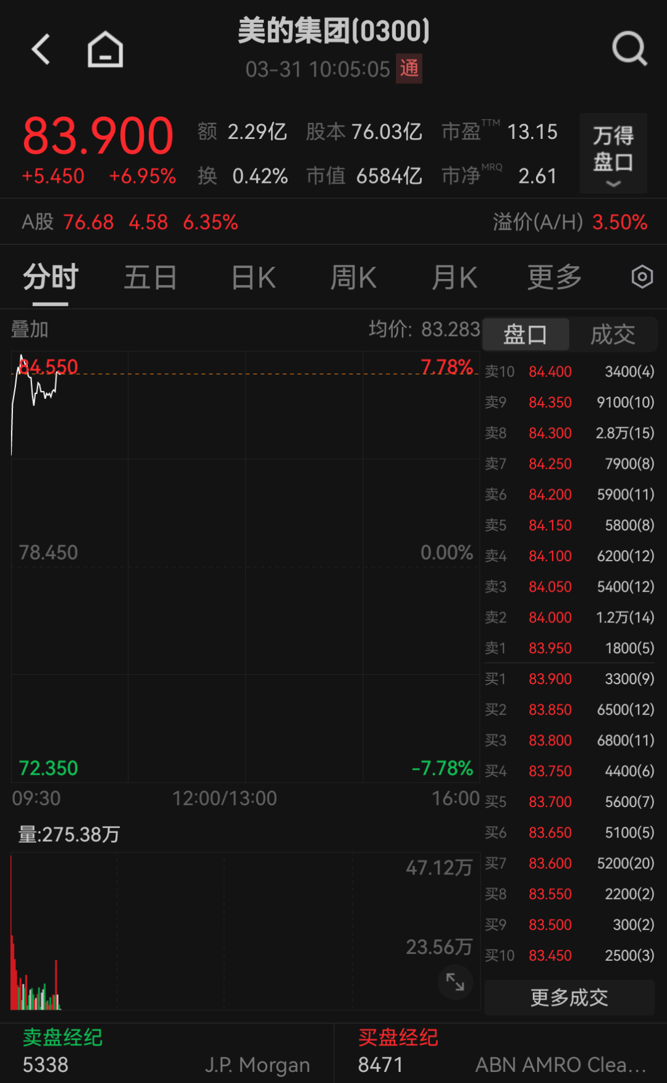
Task: Open the A股 quote row
Action: click(130, 222)
